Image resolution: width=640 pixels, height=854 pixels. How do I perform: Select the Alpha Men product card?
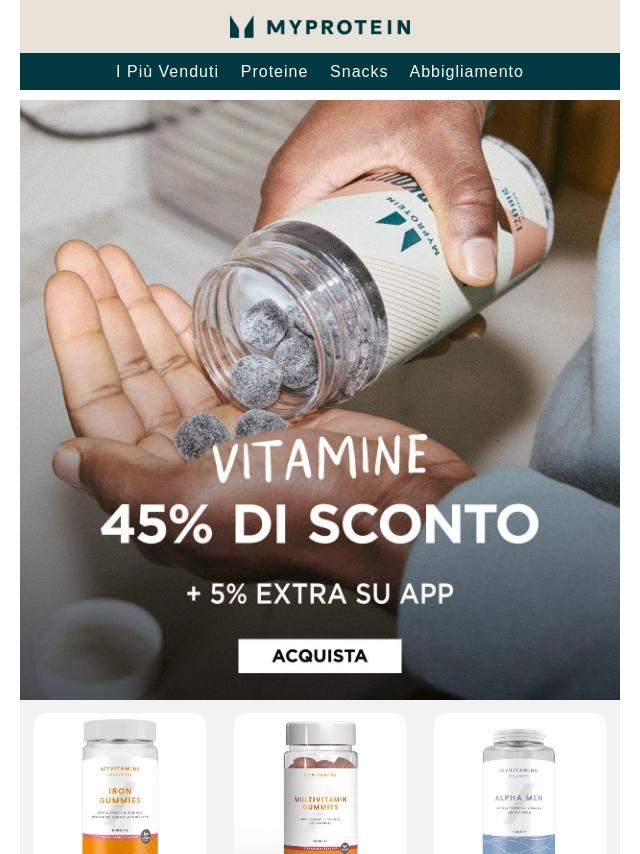tap(519, 786)
